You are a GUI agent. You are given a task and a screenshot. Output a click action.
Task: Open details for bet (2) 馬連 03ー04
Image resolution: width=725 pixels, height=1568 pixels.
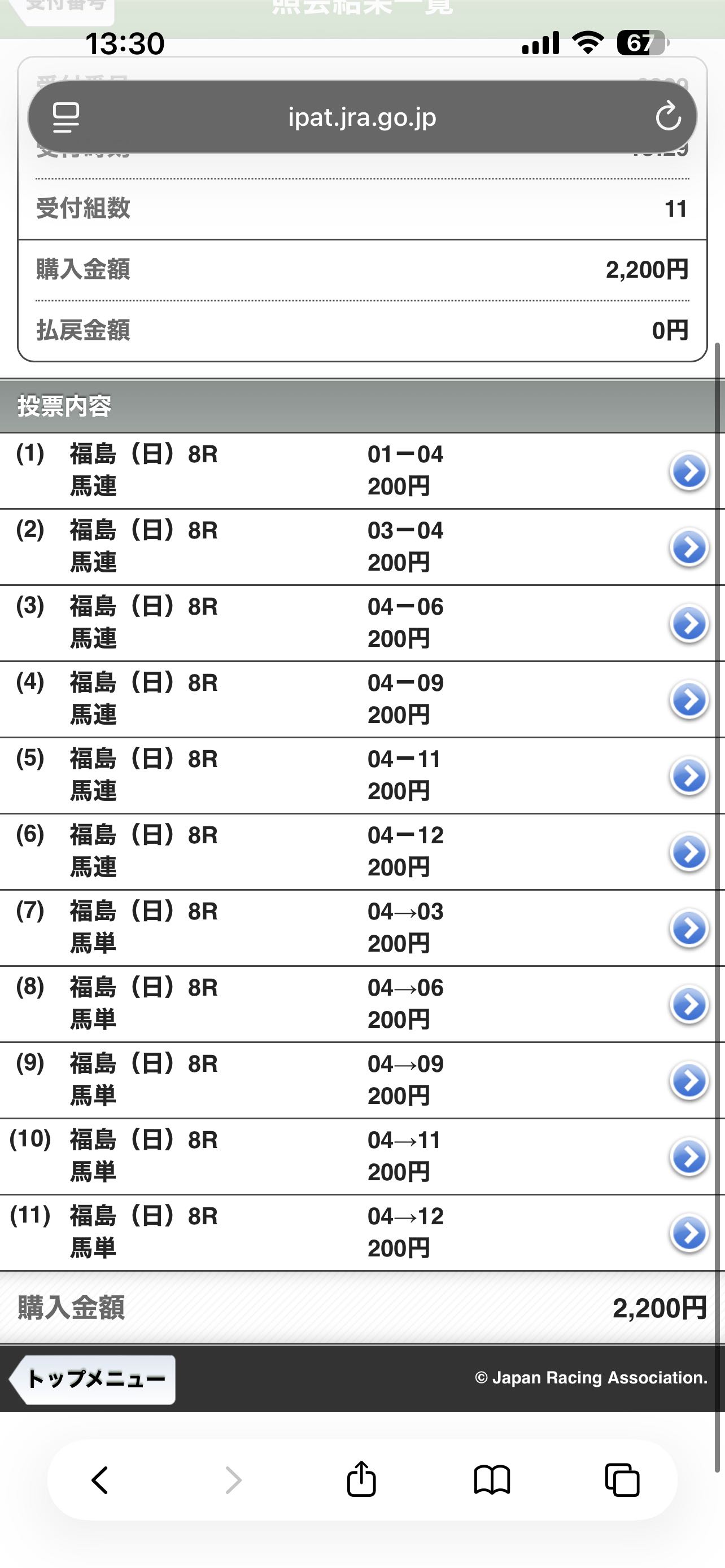[688, 547]
